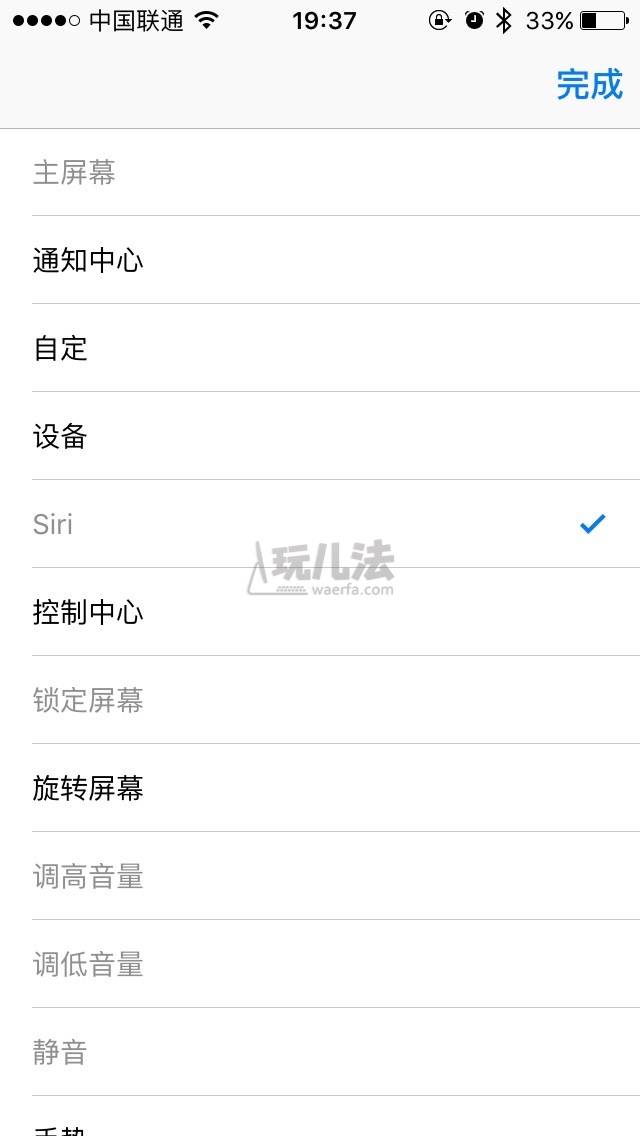Pick 设备 in the list

[x=320, y=435]
